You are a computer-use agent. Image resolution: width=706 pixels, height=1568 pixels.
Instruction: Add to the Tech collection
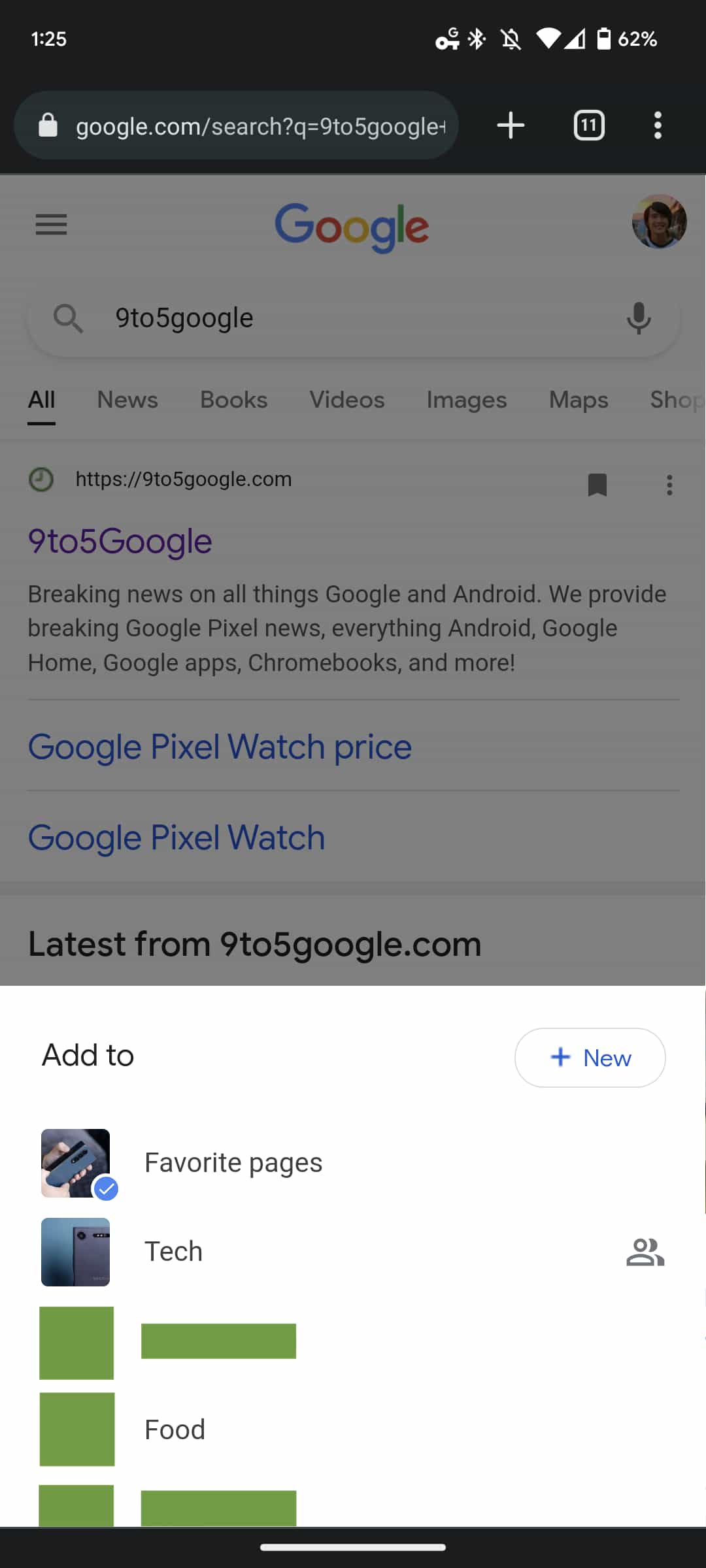point(174,1252)
